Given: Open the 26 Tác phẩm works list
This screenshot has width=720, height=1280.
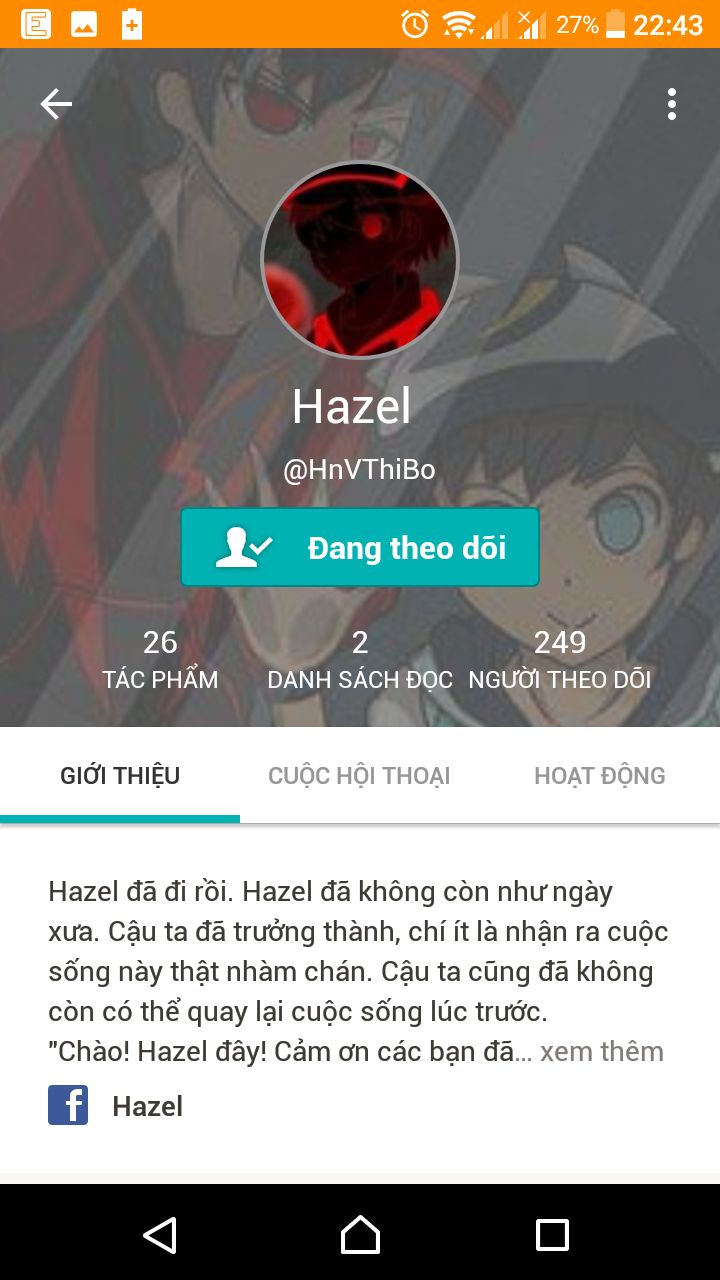Looking at the screenshot, I should (x=160, y=659).
